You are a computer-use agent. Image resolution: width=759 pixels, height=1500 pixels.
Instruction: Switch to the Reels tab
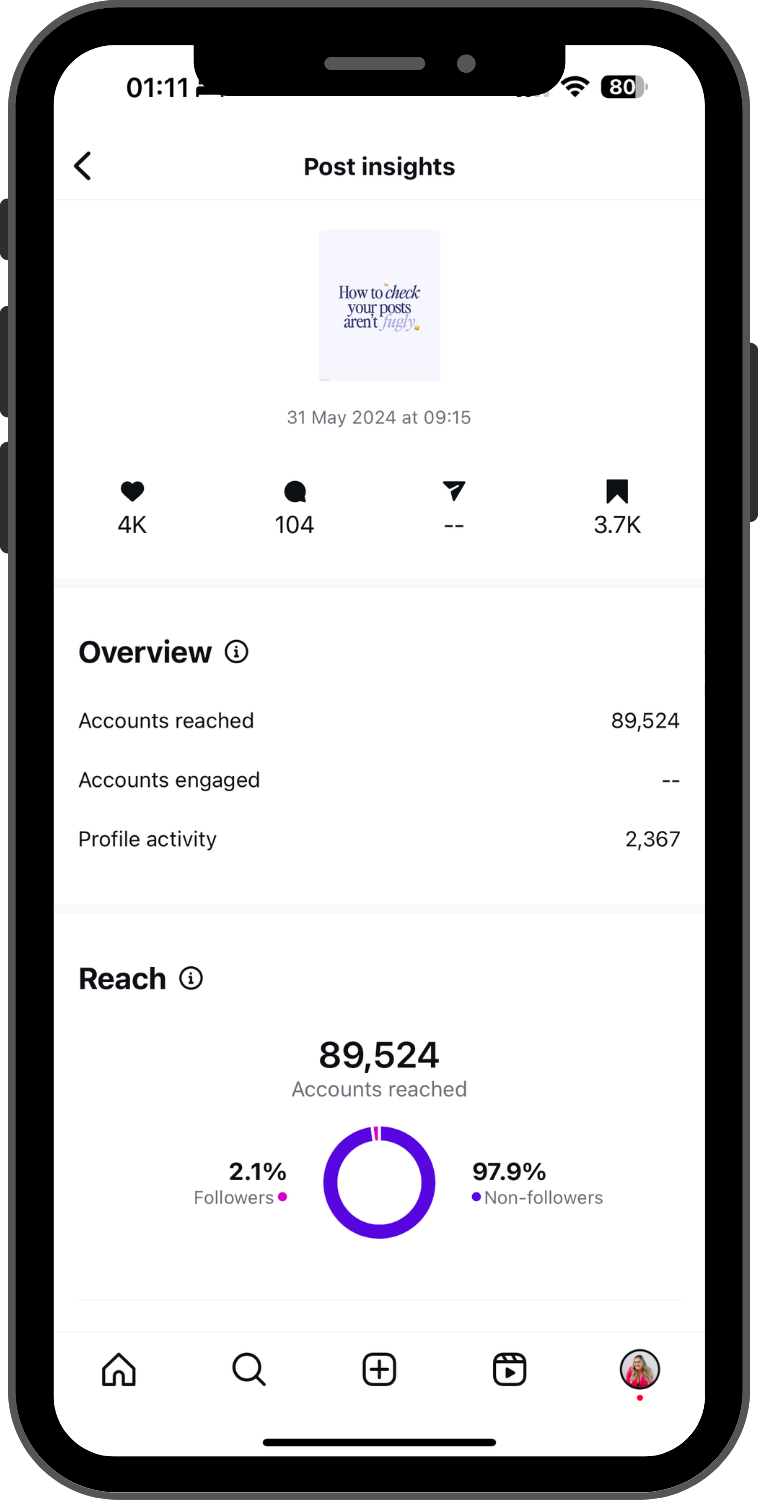510,1369
